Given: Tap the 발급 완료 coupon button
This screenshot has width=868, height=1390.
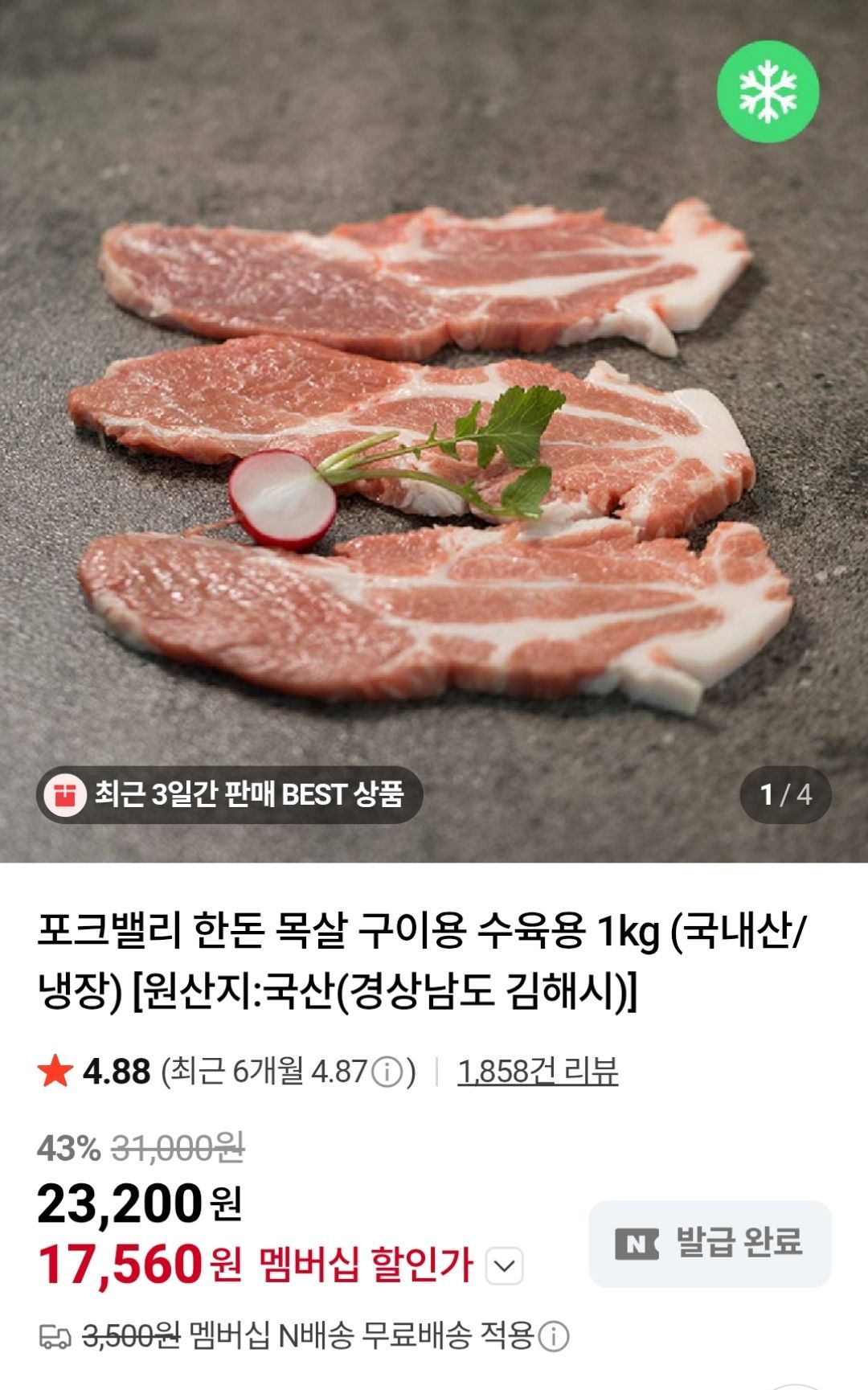Looking at the screenshot, I should point(710,1243).
